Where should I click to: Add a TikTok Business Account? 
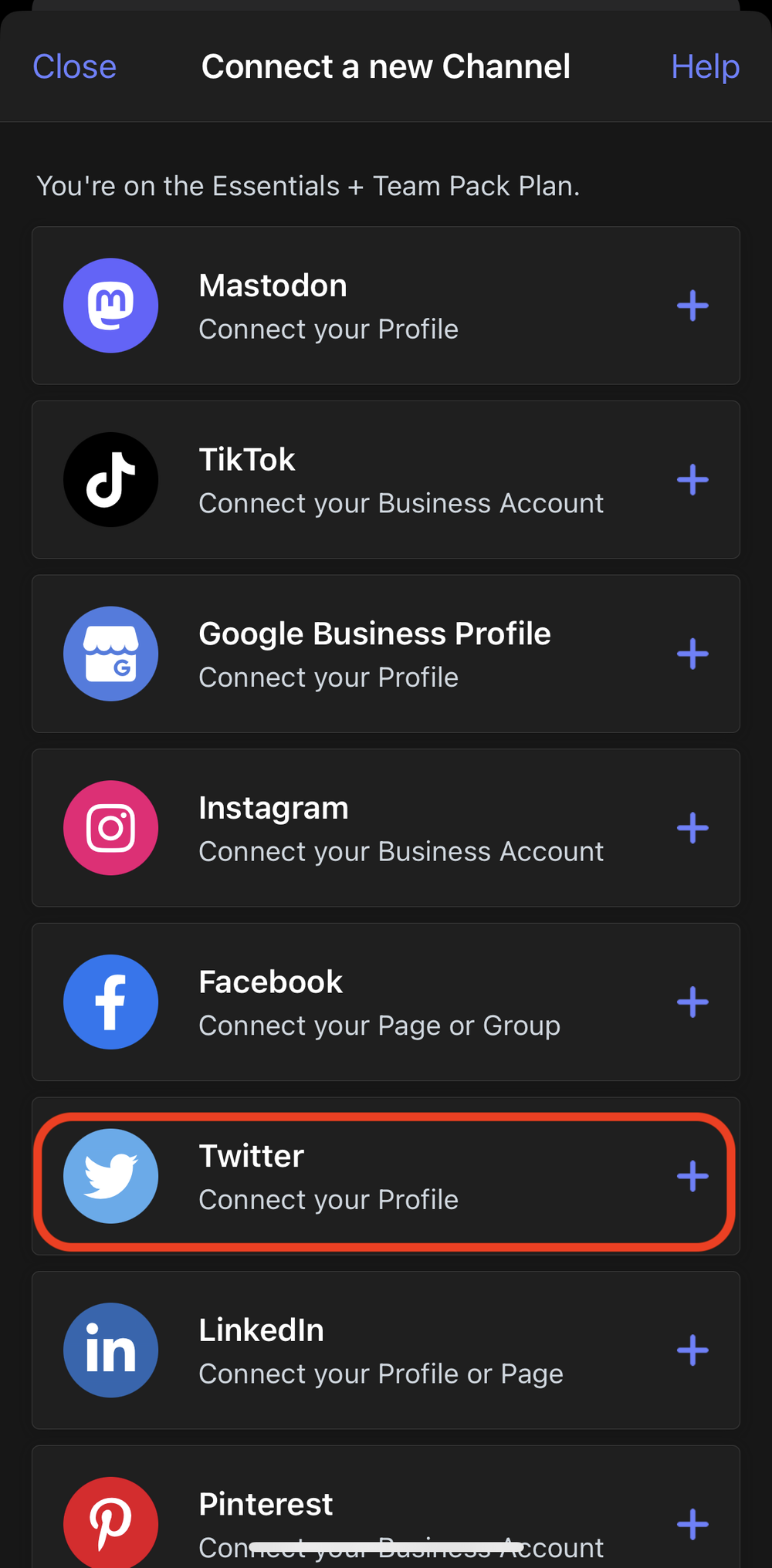692,479
